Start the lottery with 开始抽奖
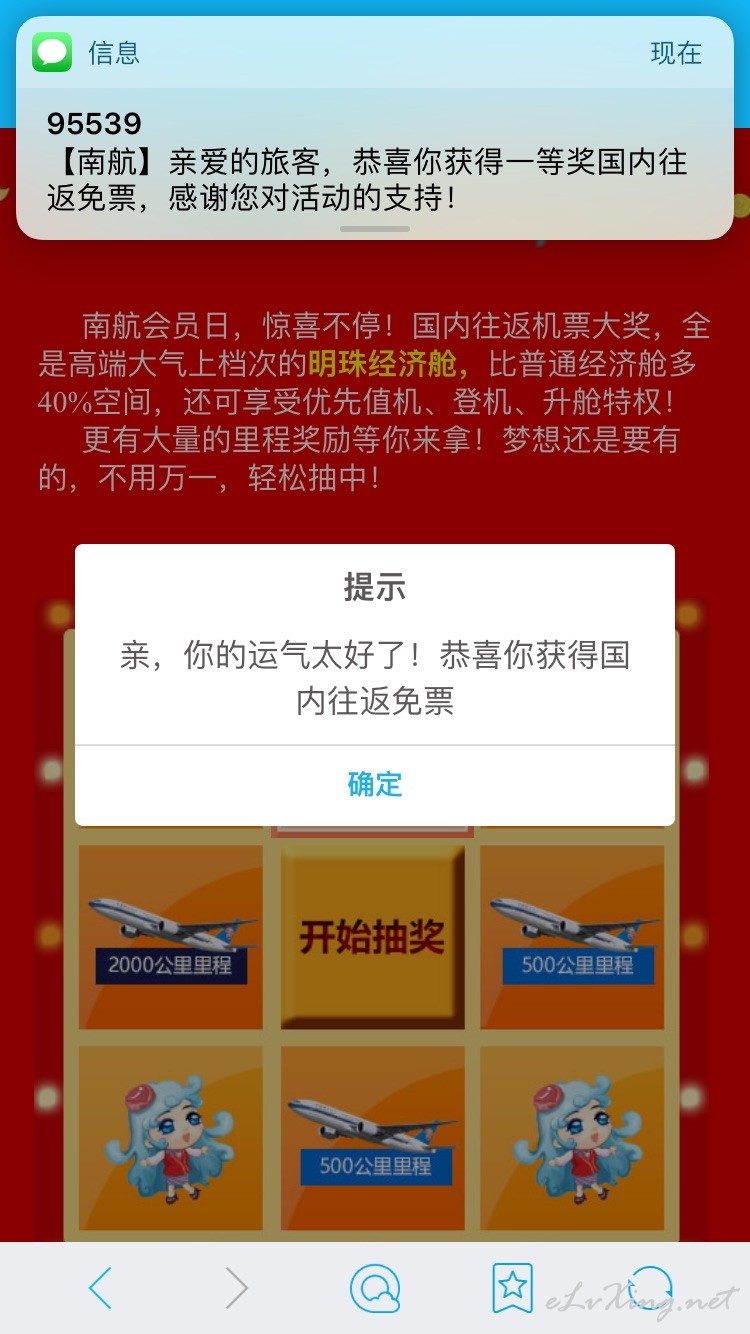750x1334 pixels. pyautogui.click(x=373, y=937)
